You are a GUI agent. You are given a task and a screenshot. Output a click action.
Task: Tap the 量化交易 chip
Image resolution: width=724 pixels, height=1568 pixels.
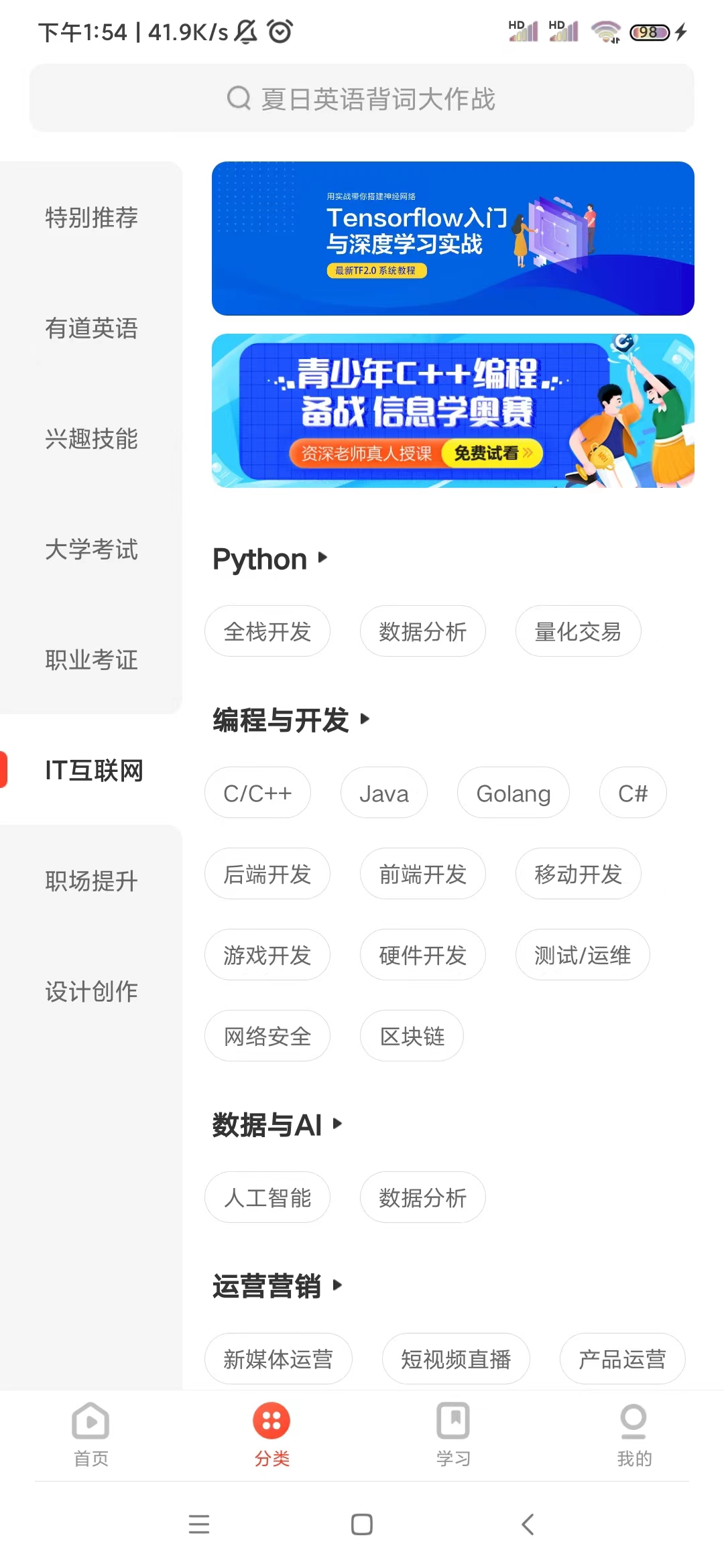tap(578, 631)
